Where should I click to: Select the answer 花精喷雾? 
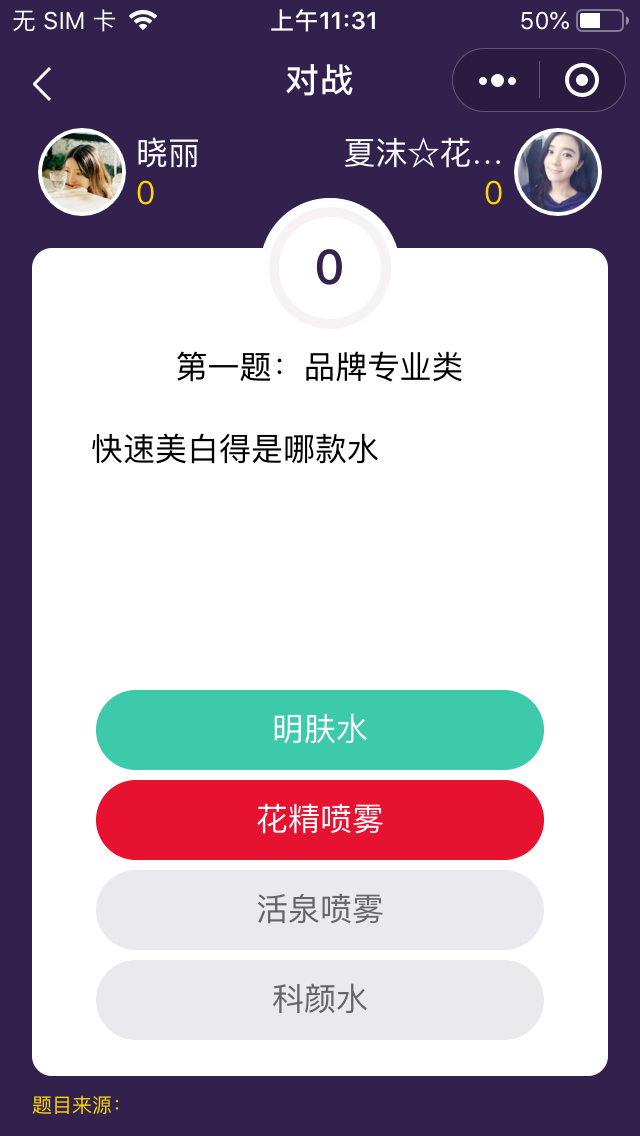pos(320,820)
